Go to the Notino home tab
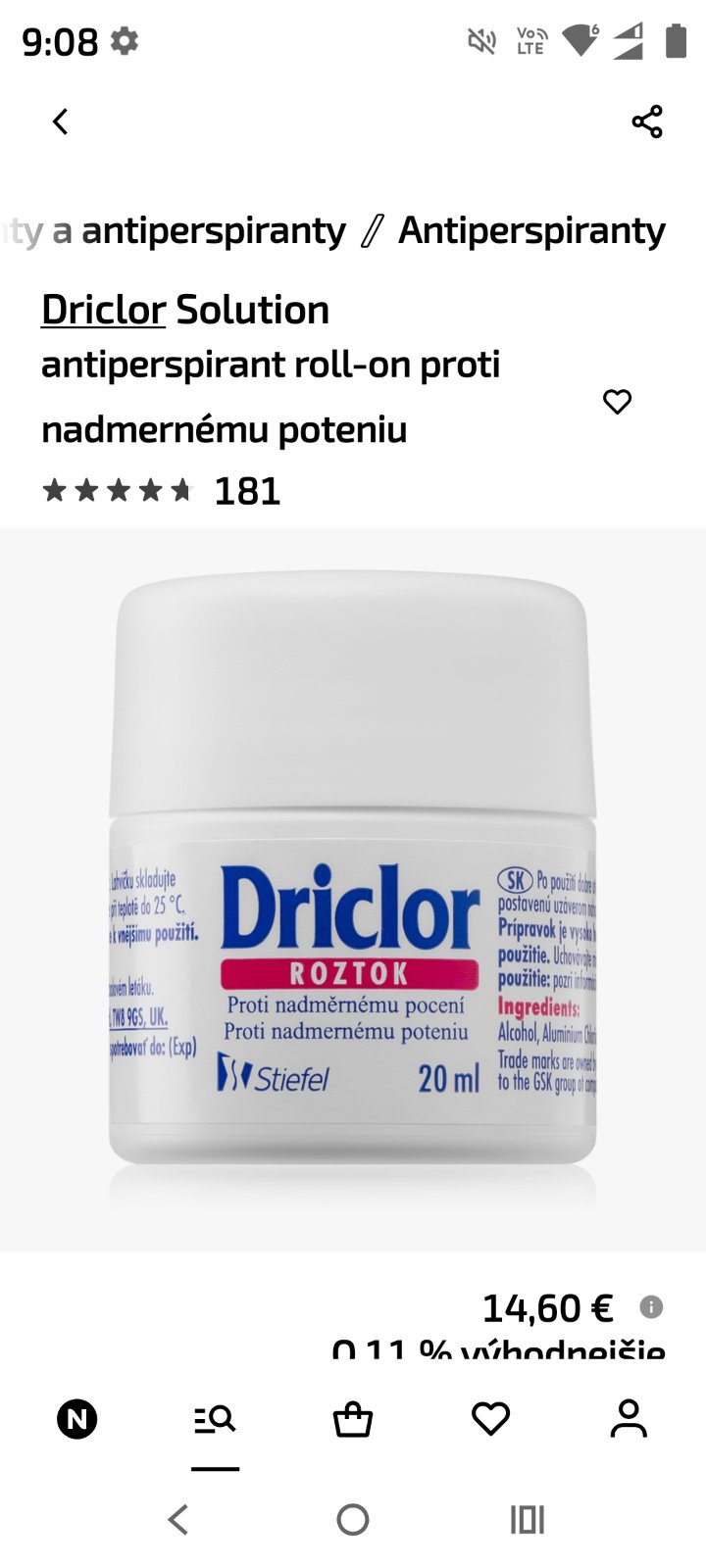The image size is (706, 1568). (x=77, y=1419)
